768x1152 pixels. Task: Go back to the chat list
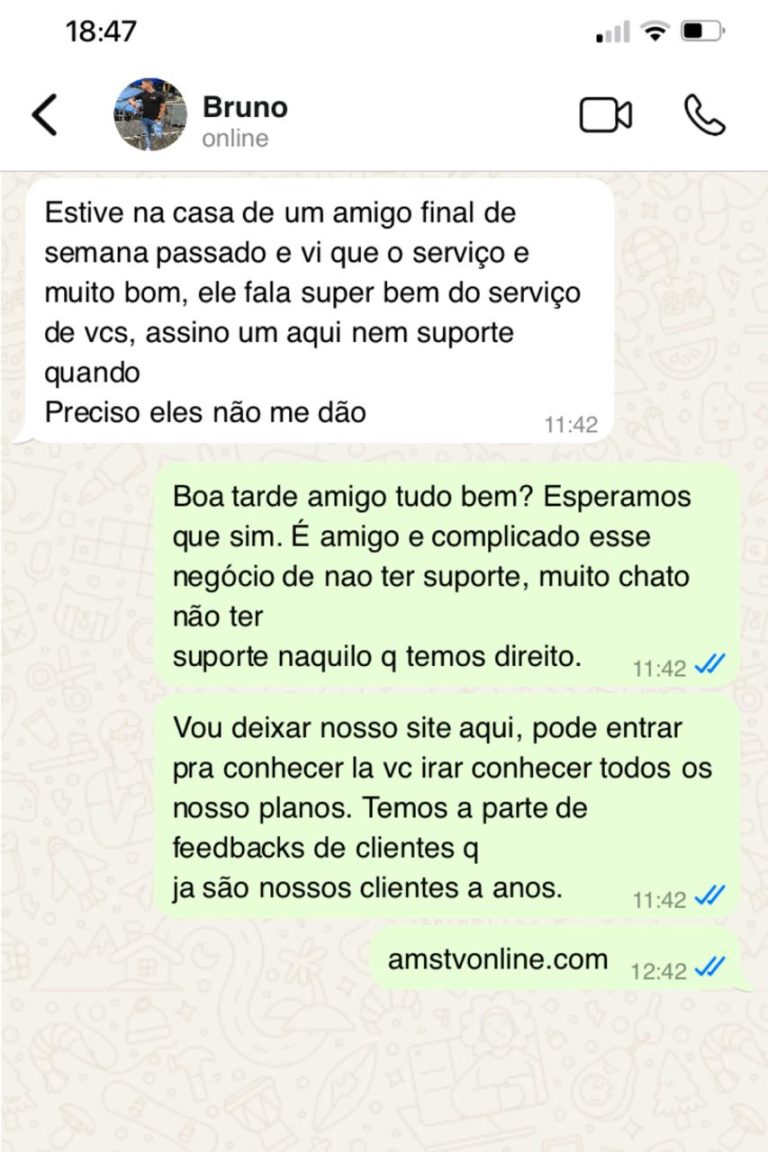[46, 116]
